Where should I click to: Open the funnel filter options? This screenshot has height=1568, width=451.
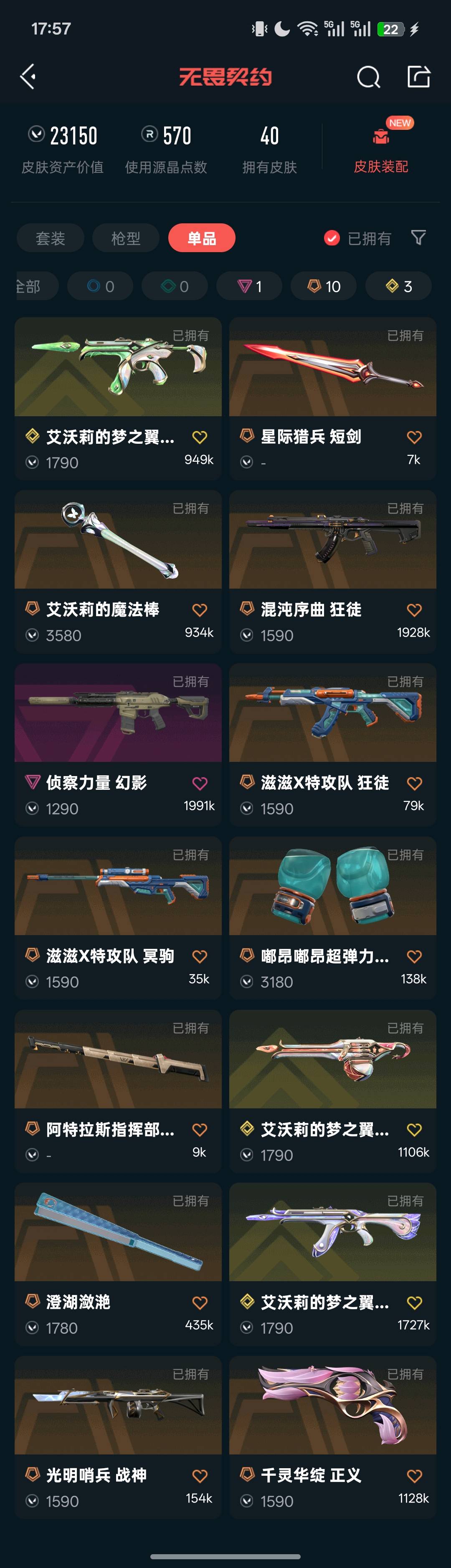(x=418, y=238)
